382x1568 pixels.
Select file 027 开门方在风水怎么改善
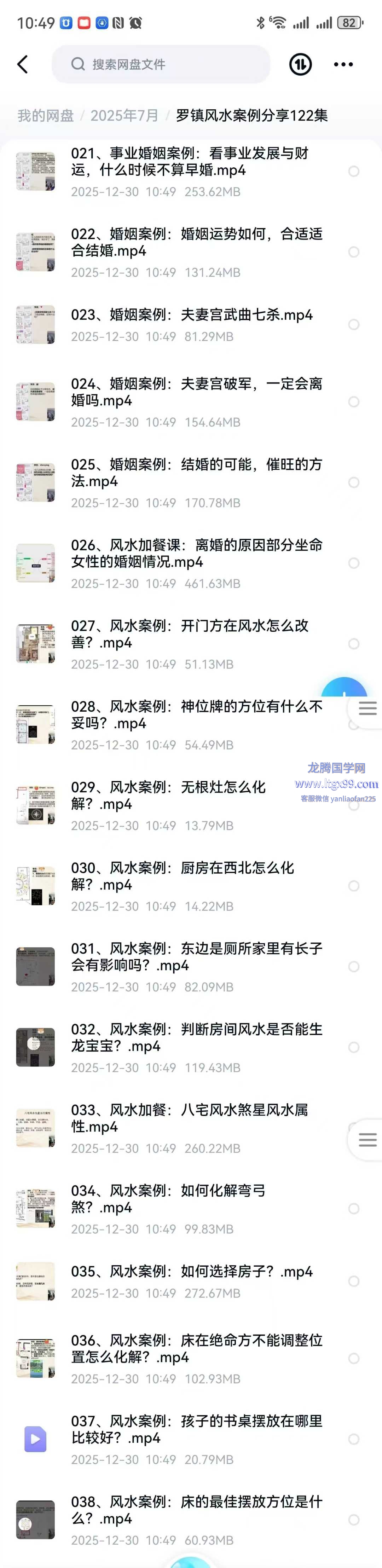point(353,644)
